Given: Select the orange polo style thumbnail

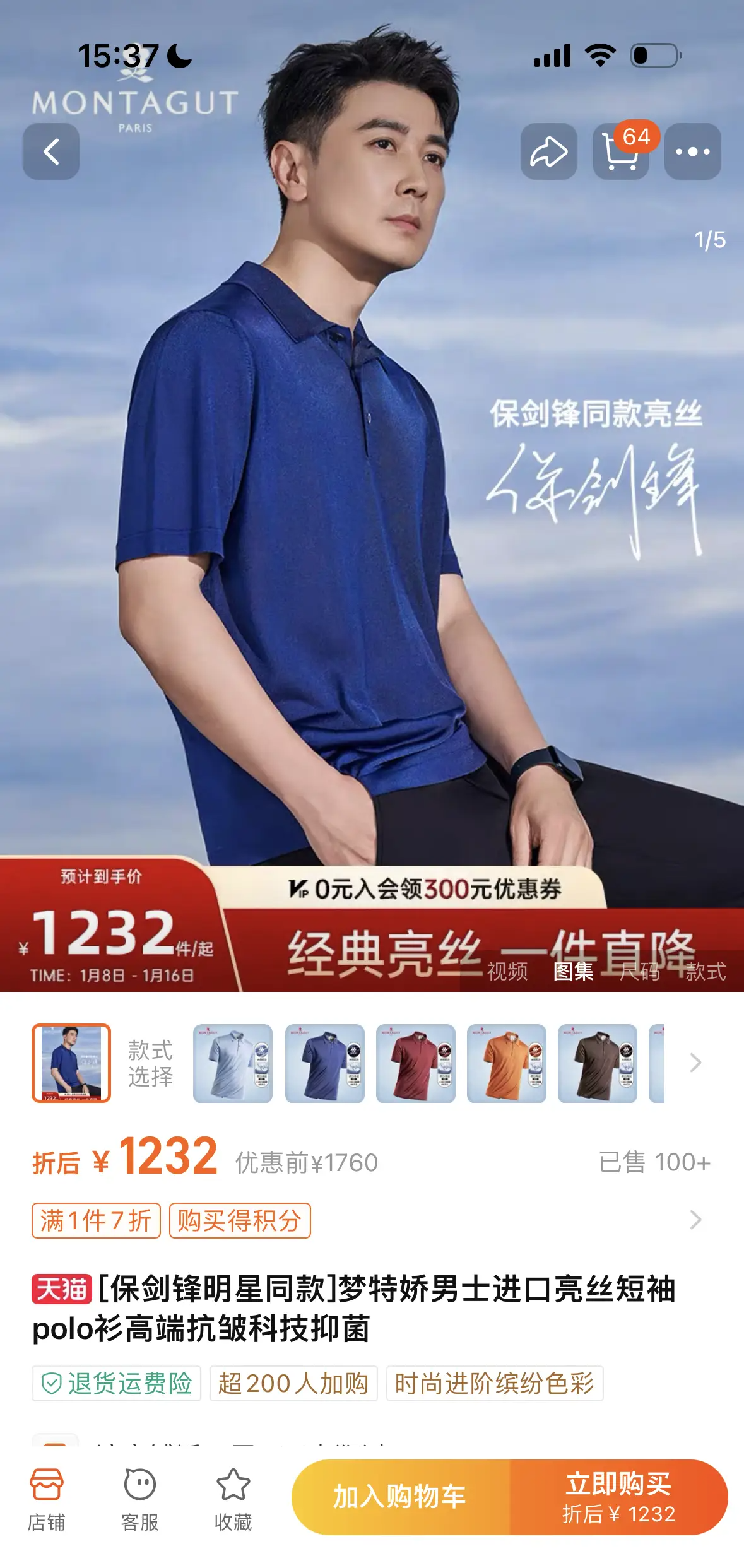Looking at the screenshot, I should click(x=506, y=1063).
